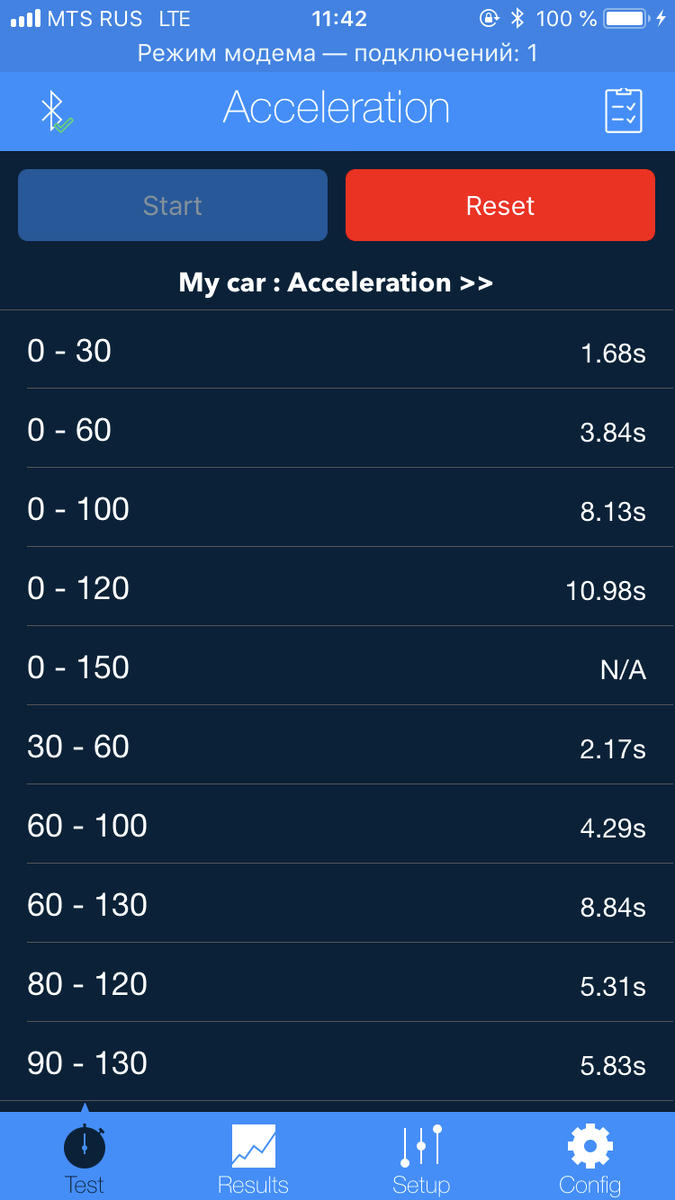The height and width of the screenshot is (1200, 675).
Task: Reset the acceleration measurements
Action: 500,206
